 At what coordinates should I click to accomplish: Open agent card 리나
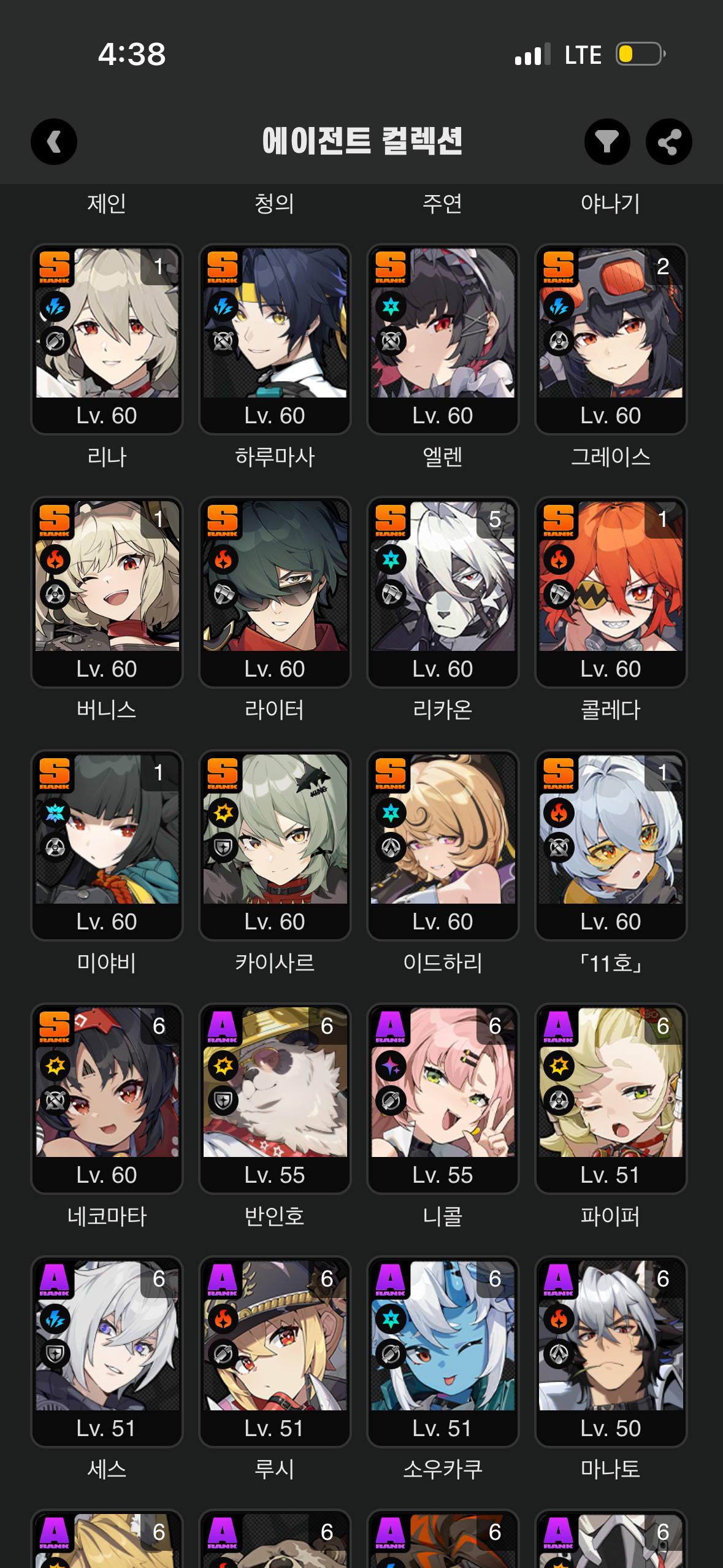pyautogui.click(x=107, y=339)
